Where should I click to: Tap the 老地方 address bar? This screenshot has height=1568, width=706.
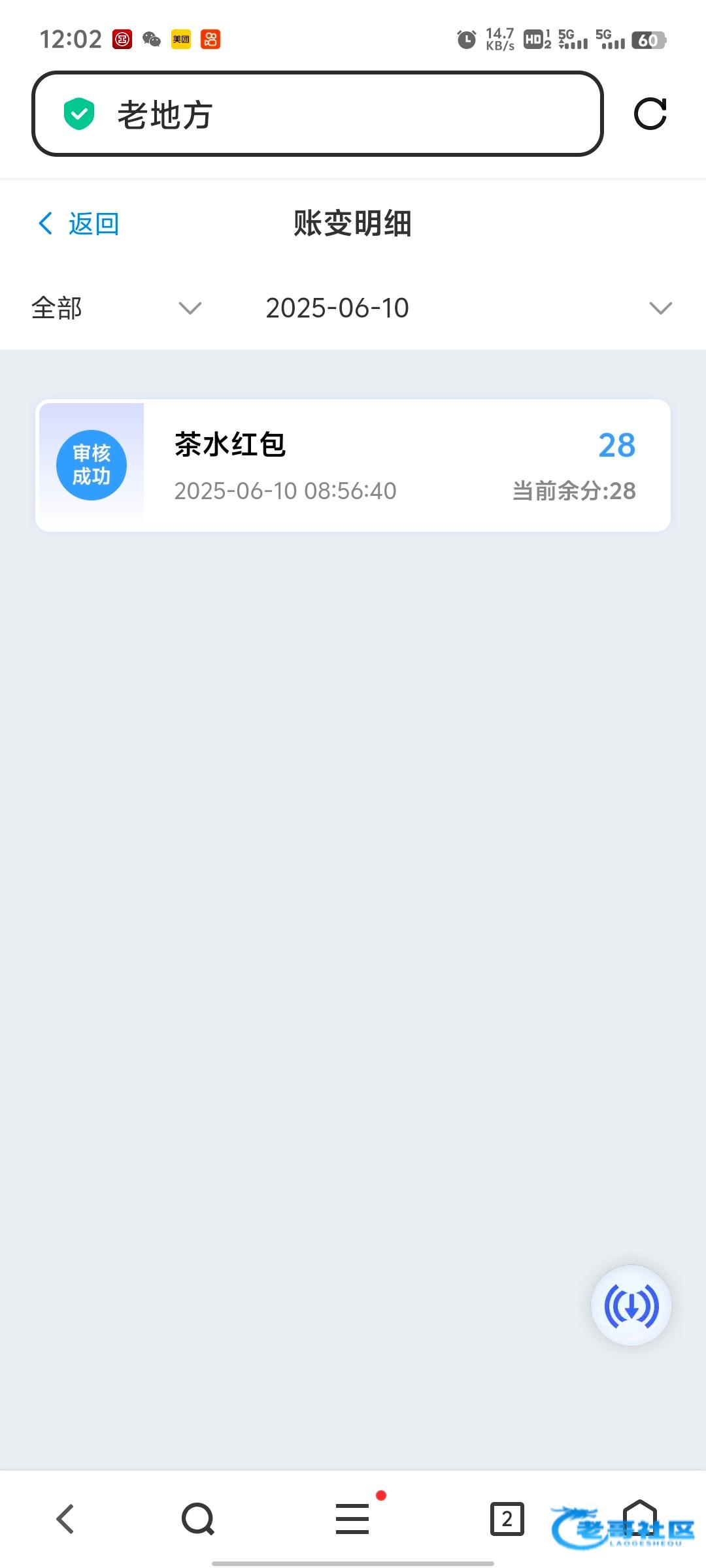click(x=317, y=114)
